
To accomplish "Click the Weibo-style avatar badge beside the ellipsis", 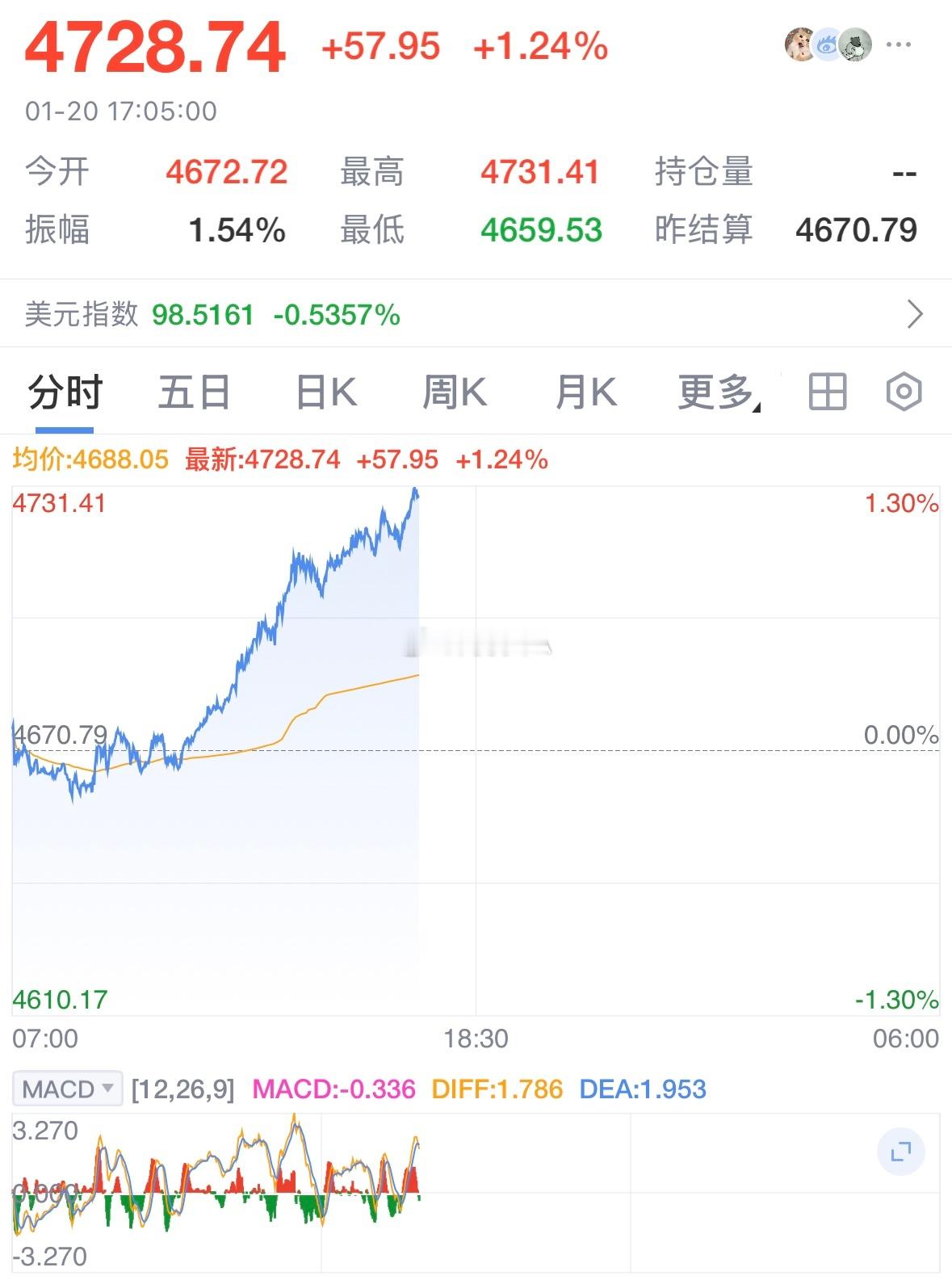I will (x=825, y=44).
